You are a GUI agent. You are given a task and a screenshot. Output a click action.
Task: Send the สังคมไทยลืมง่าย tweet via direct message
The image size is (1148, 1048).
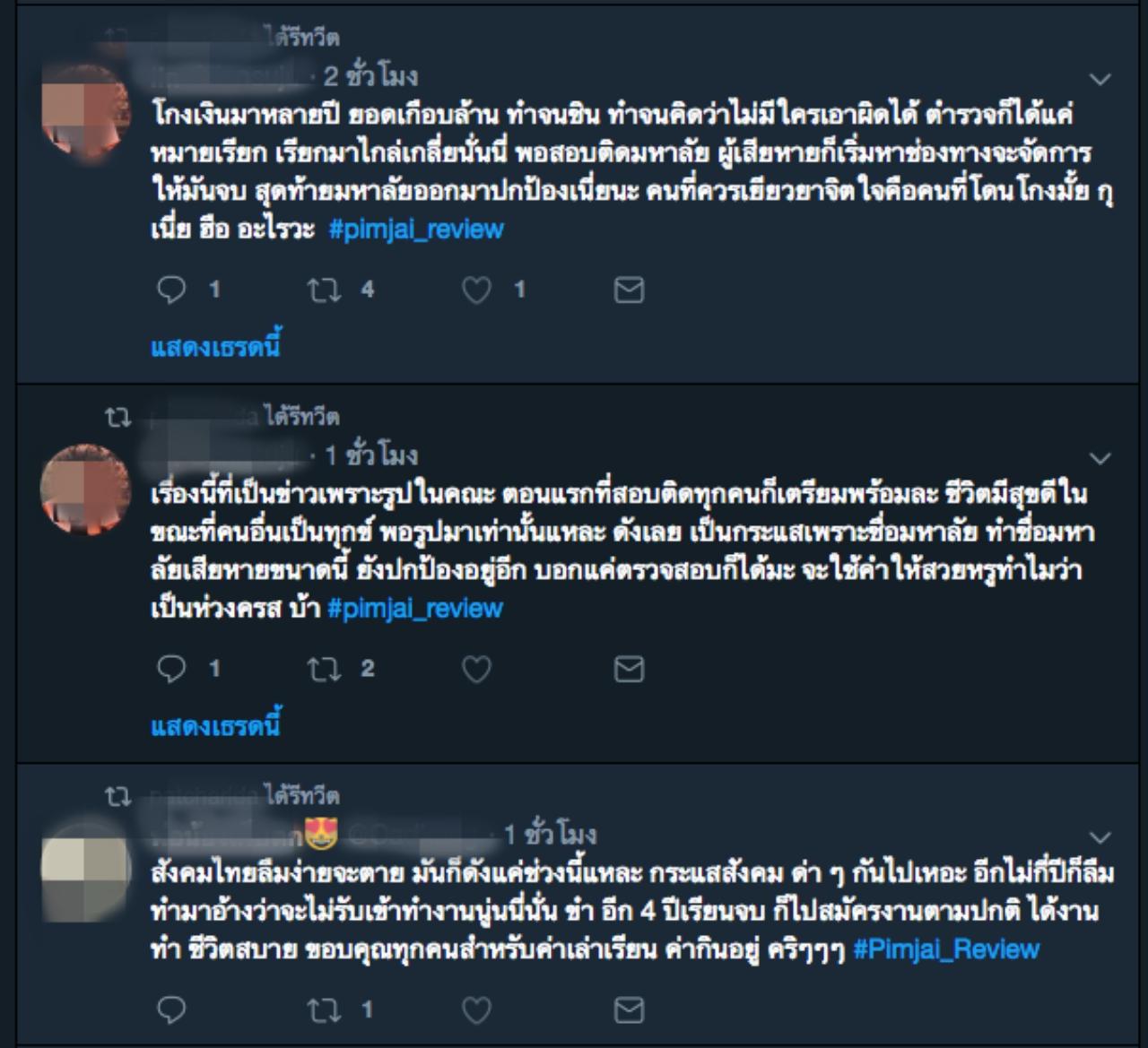[x=628, y=1010]
